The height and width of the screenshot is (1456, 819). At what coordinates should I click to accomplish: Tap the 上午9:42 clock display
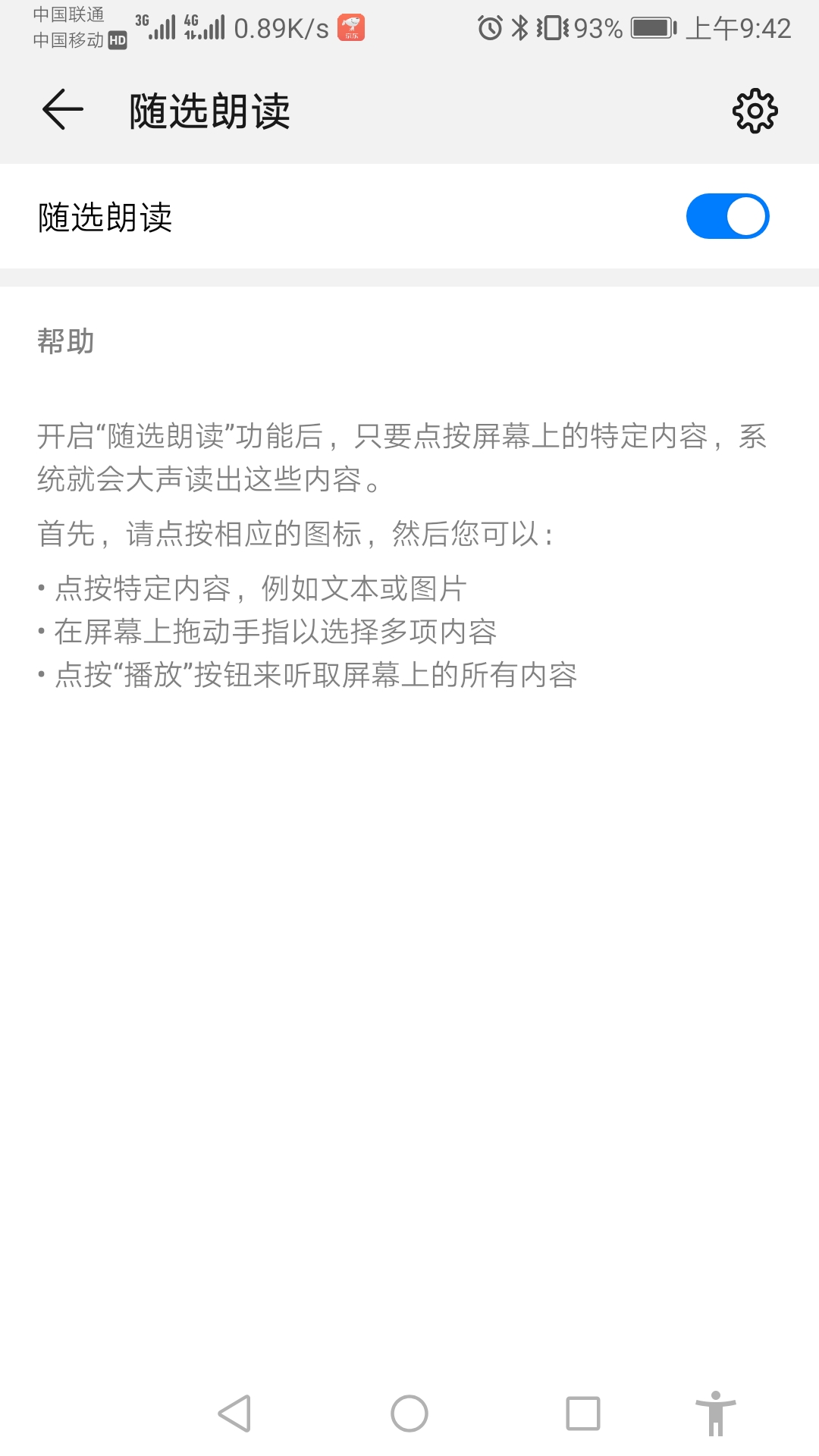(739, 29)
